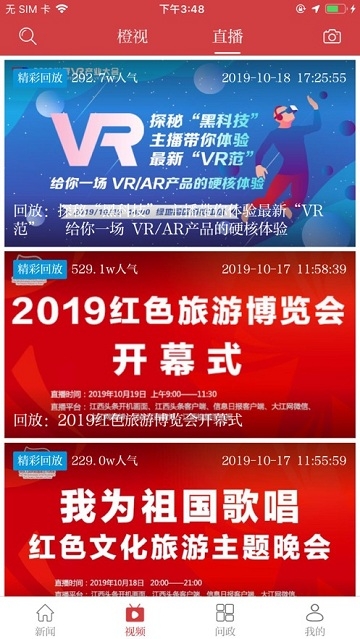Open 我为祖国歌唱 replay card
Viewport: 360px width, 639px height.
click(180, 520)
